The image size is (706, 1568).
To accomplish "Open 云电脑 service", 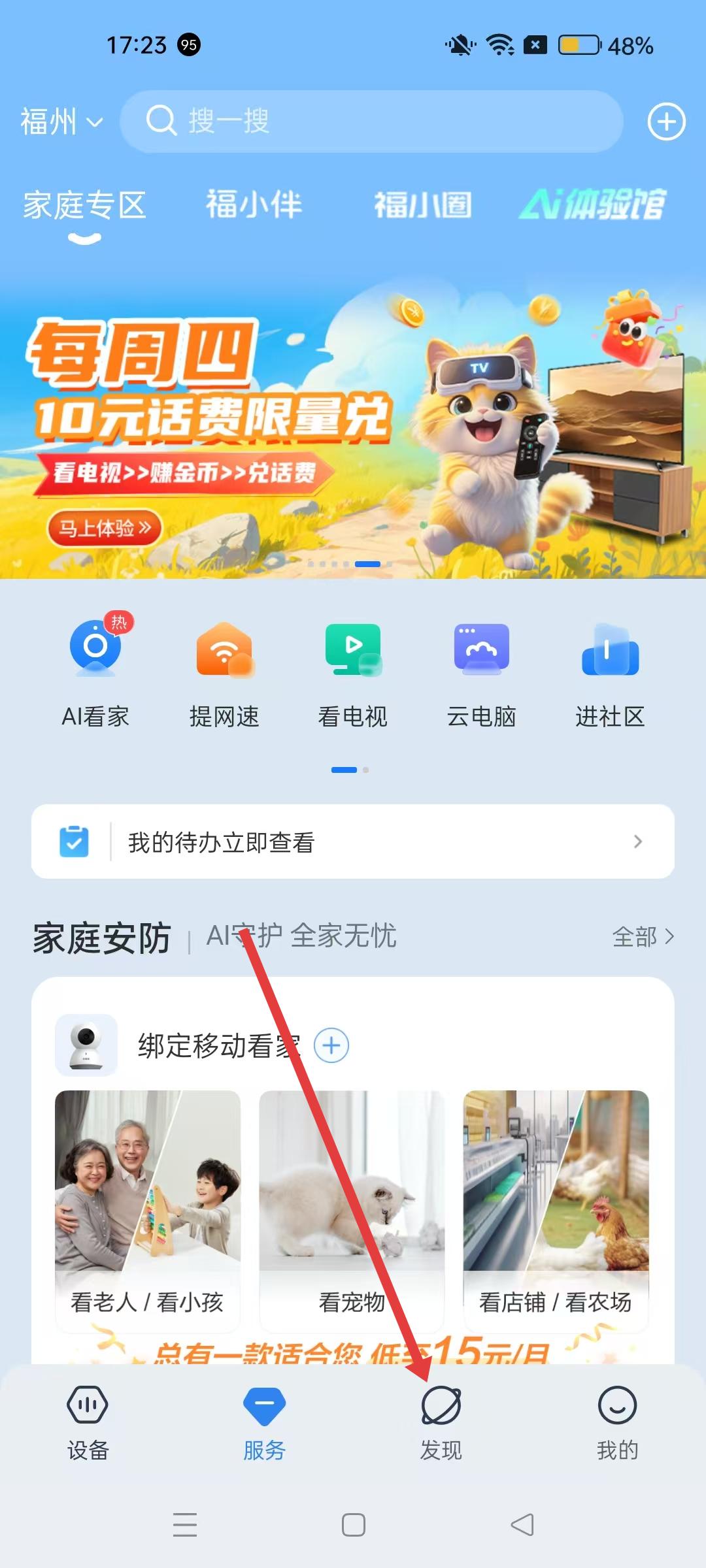I will click(482, 673).
